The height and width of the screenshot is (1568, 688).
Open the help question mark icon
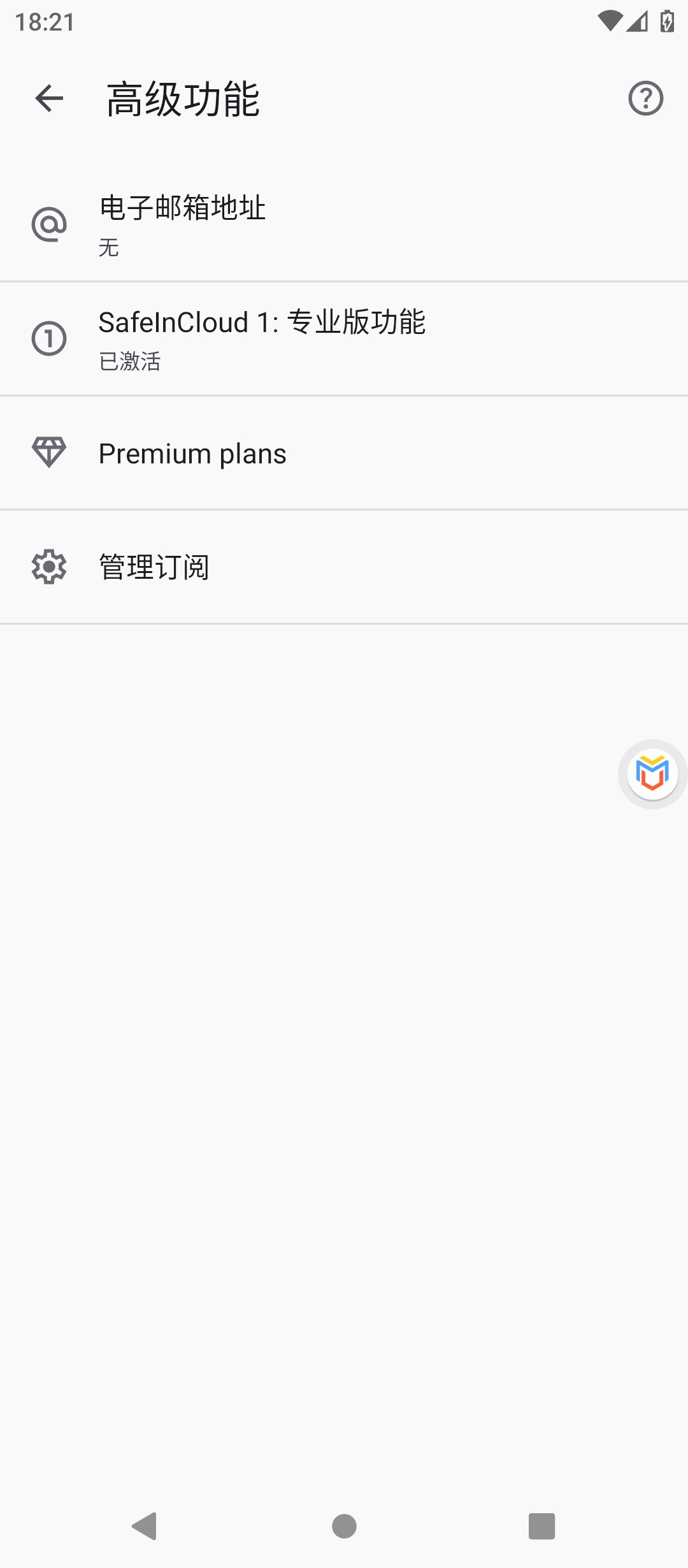tap(646, 98)
